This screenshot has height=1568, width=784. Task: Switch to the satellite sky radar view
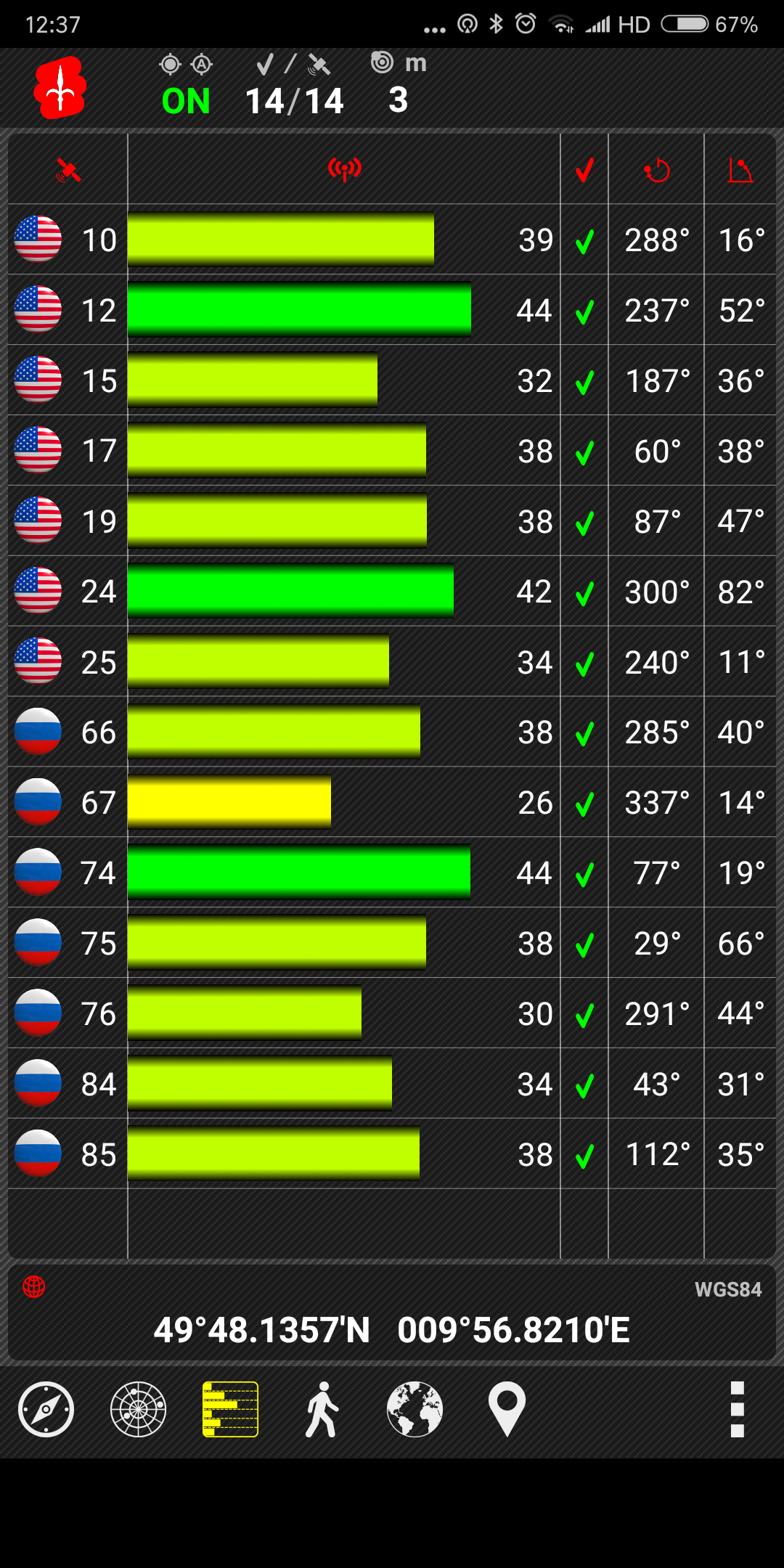[x=138, y=1410]
